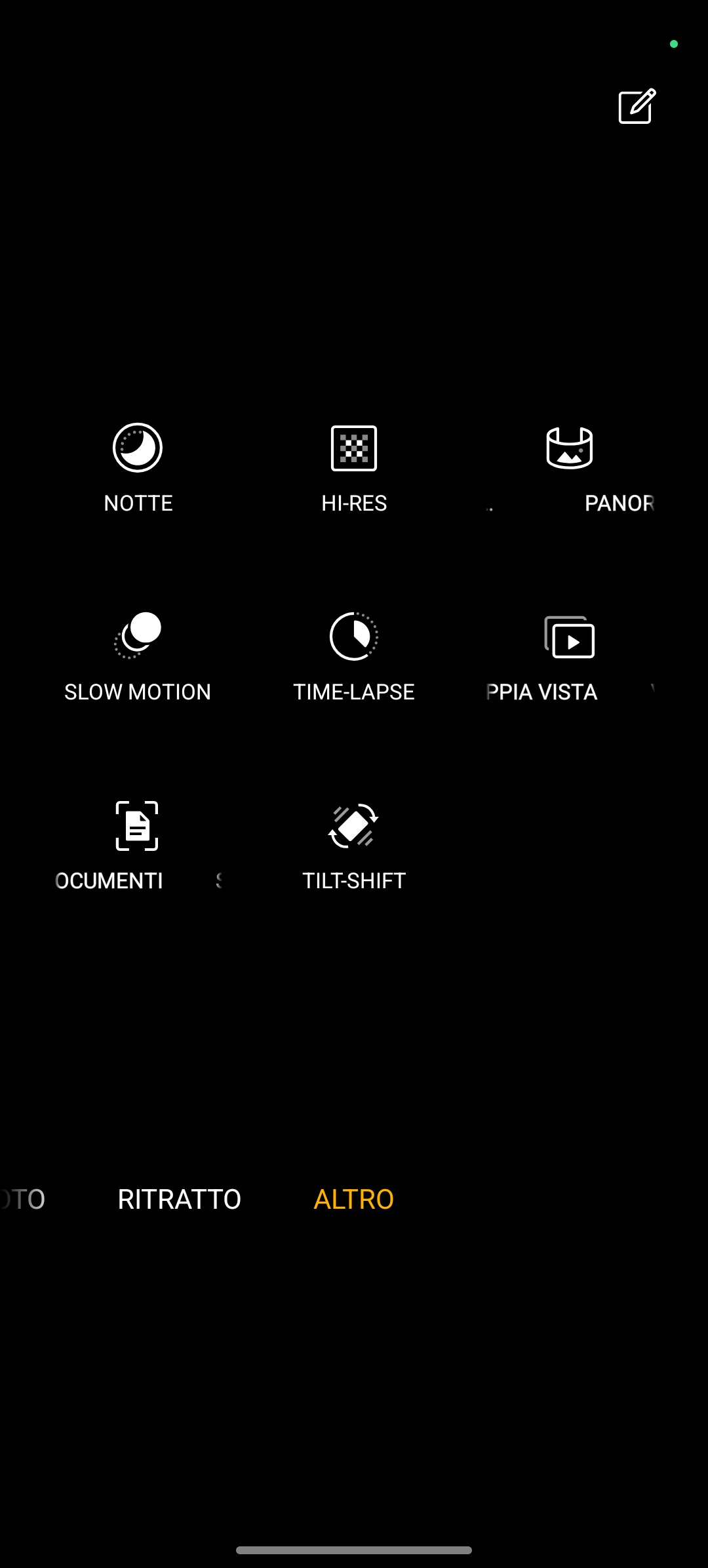The width and height of the screenshot is (708, 1568).
Task: Launch the document scanner mode
Action: (137, 846)
